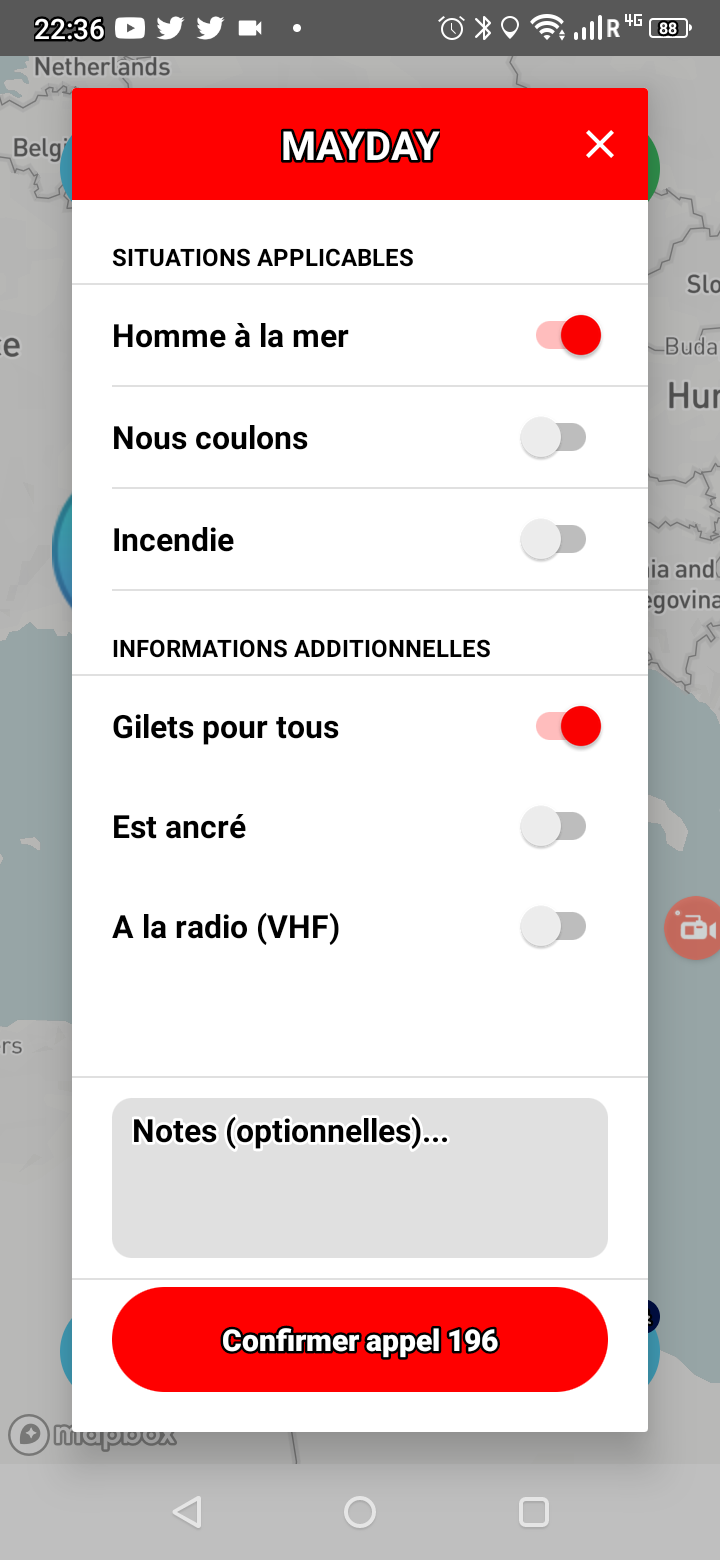The height and width of the screenshot is (1560, 720).
Task: Disable Gilets pour tous
Action: [568, 727]
